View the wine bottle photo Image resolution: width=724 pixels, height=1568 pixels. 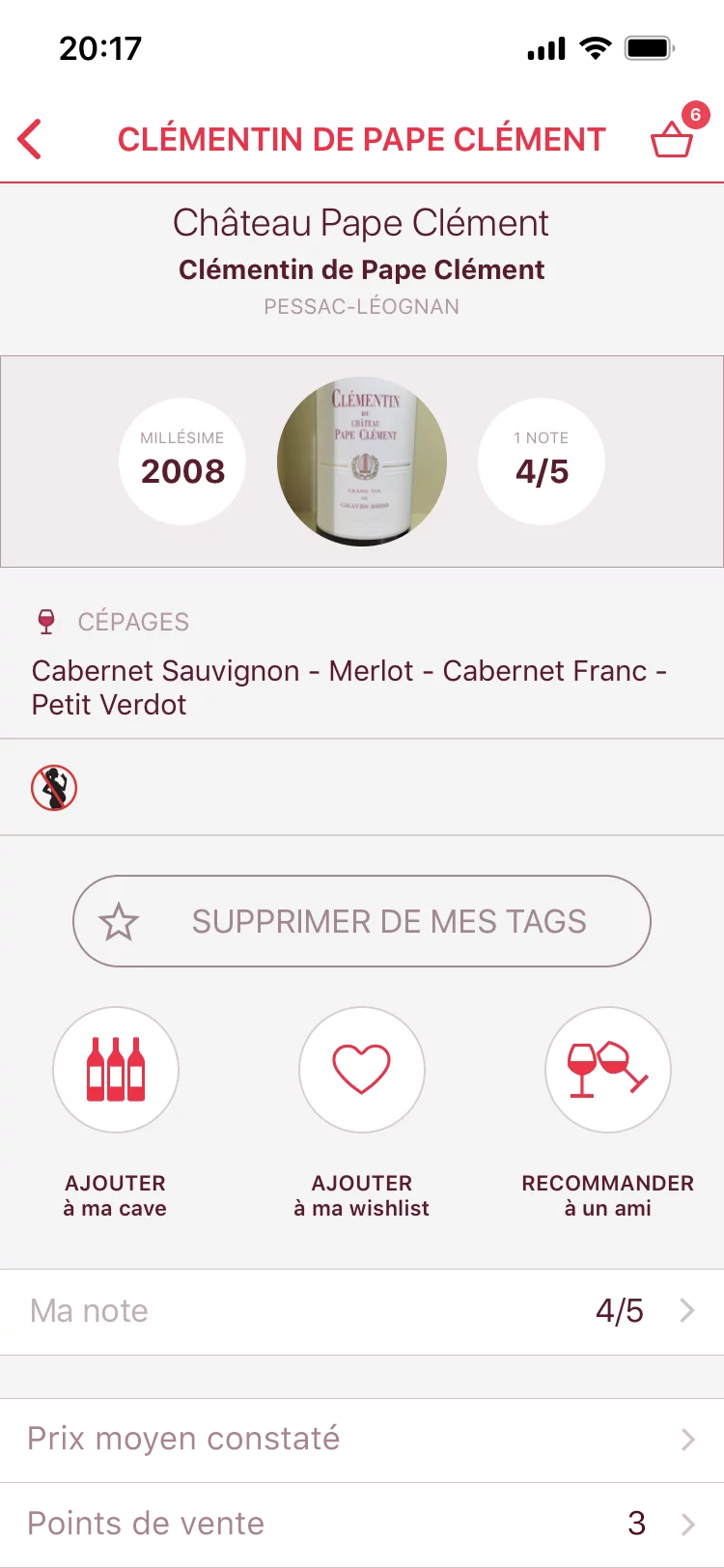362,462
